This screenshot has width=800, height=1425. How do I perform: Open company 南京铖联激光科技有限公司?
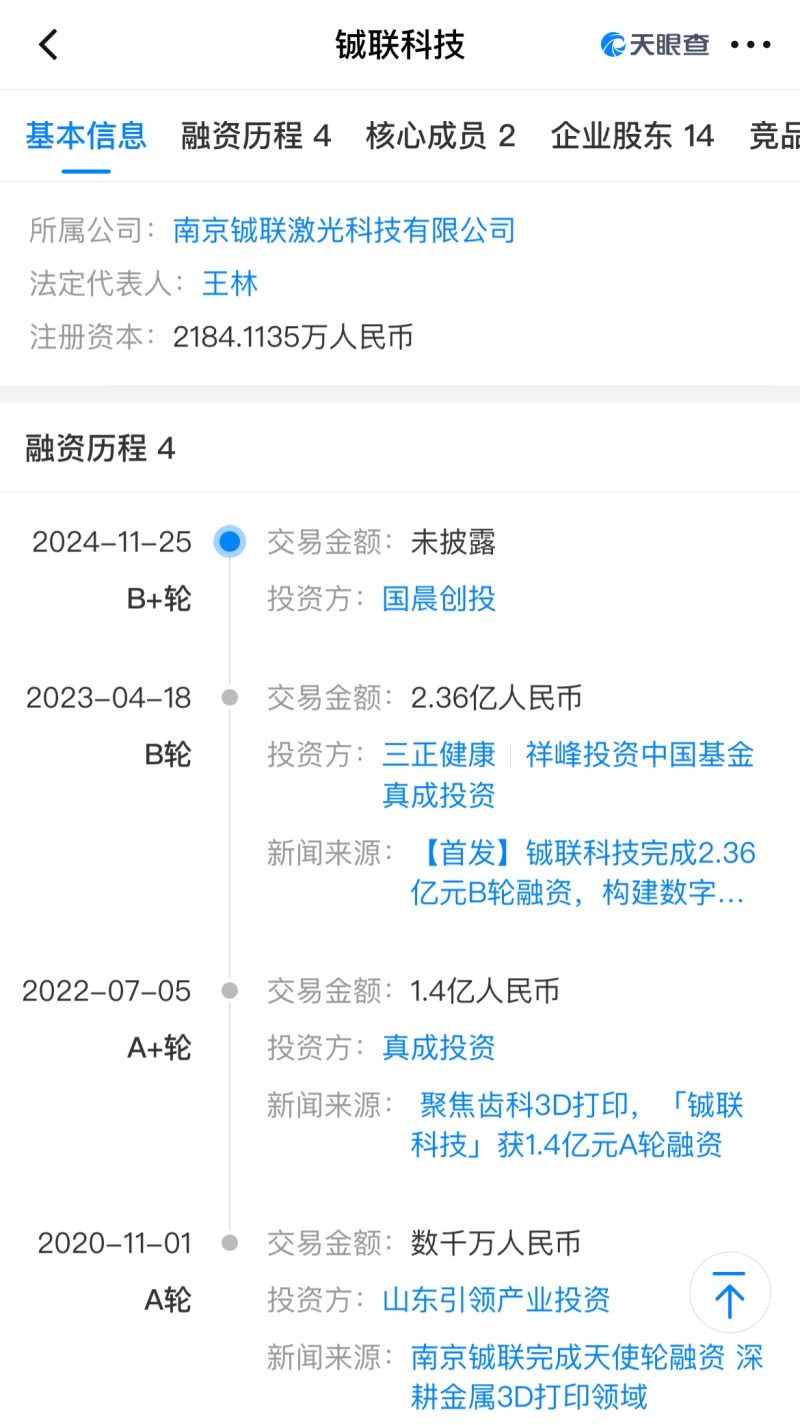344,231
